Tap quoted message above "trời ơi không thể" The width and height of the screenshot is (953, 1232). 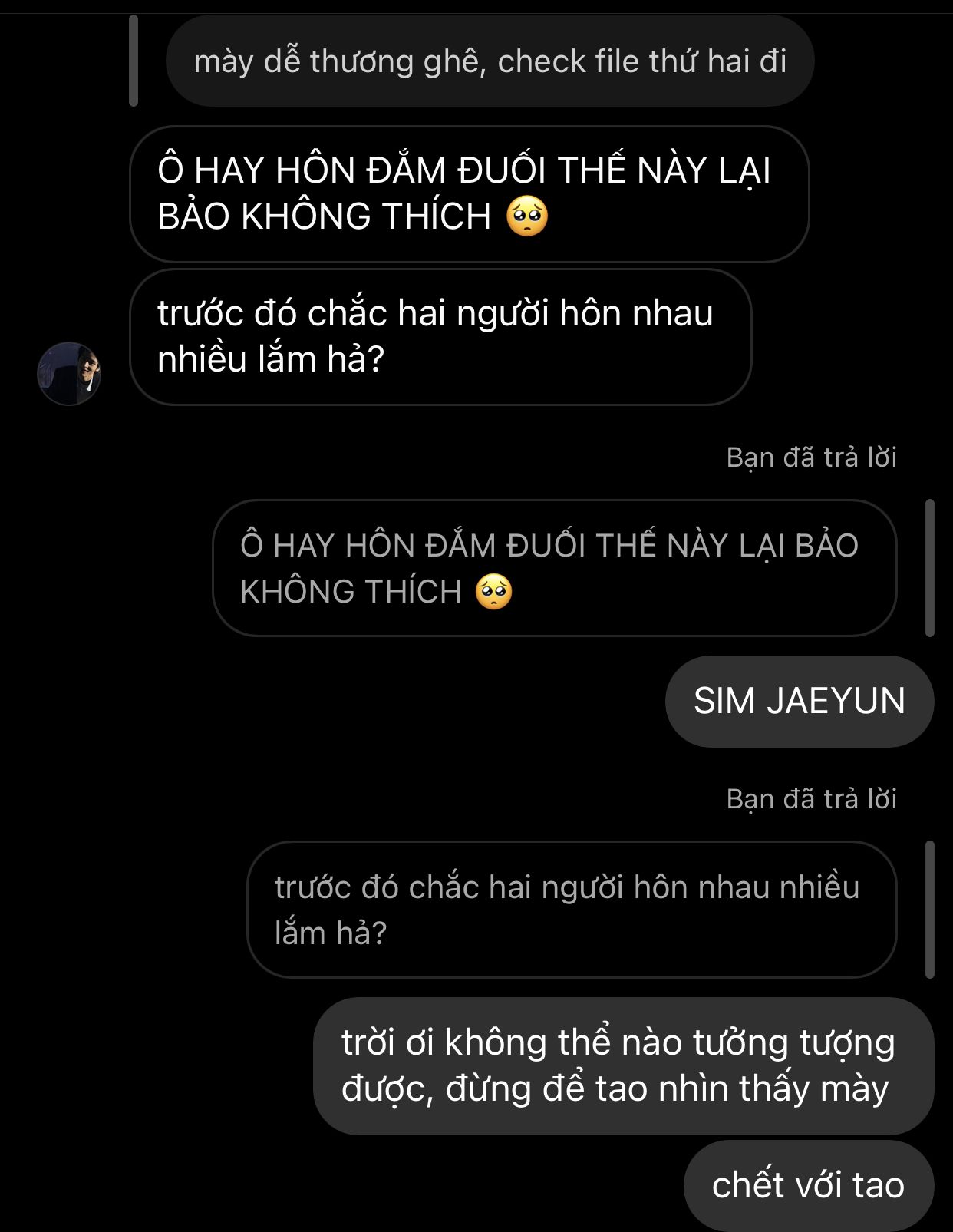(x=572, y=910)
